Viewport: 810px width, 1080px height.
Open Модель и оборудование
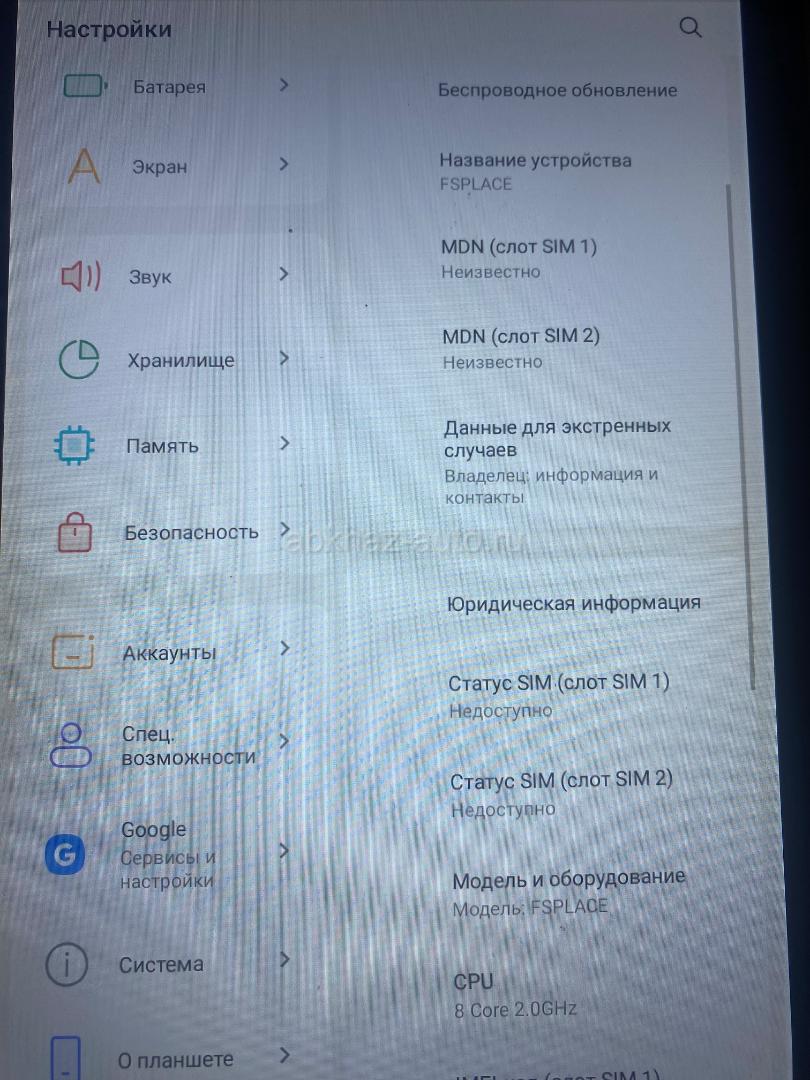click(x=568, y=890)
